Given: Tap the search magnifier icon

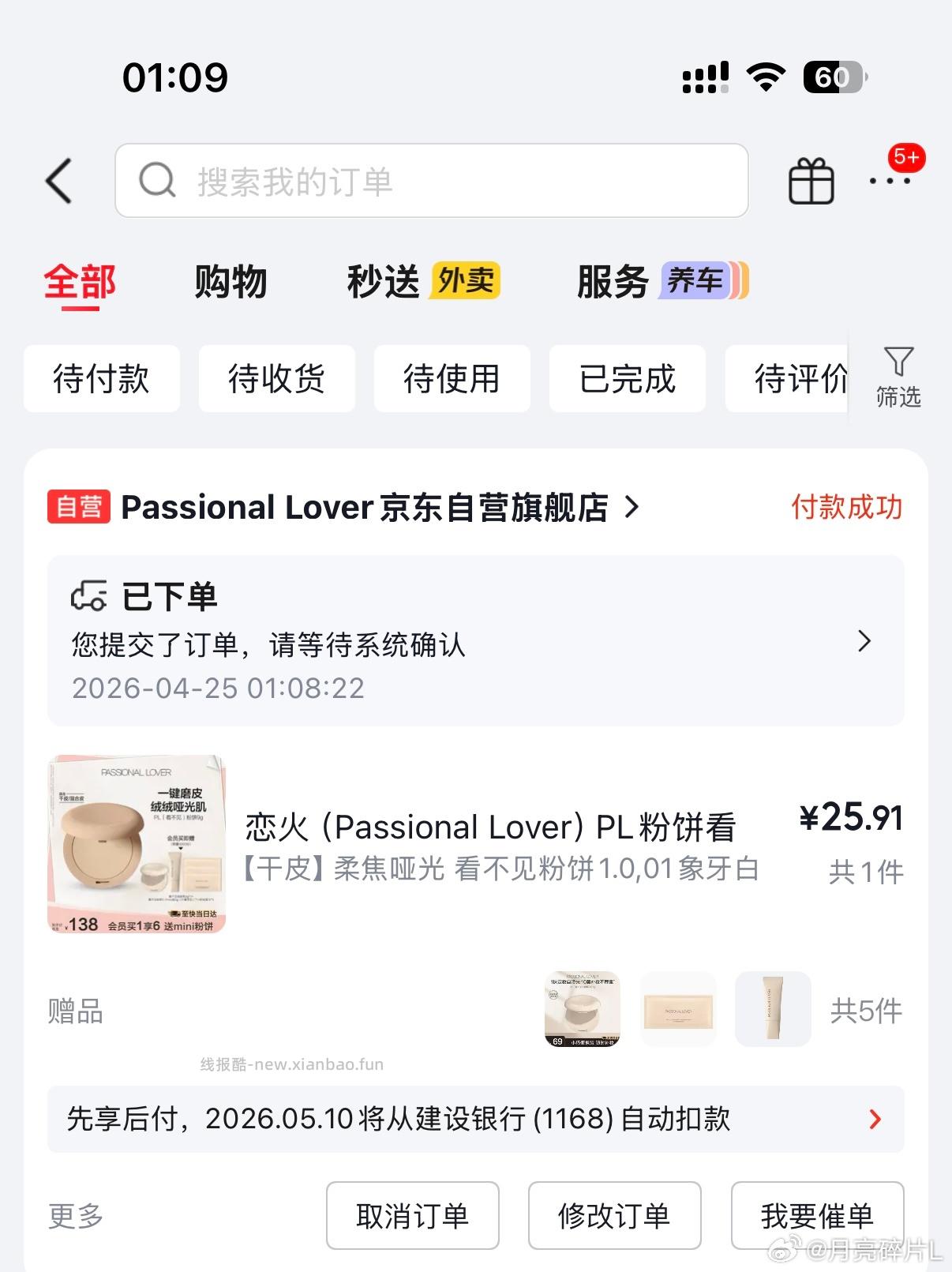Looking at the screenshot, I should coord(159,180).
